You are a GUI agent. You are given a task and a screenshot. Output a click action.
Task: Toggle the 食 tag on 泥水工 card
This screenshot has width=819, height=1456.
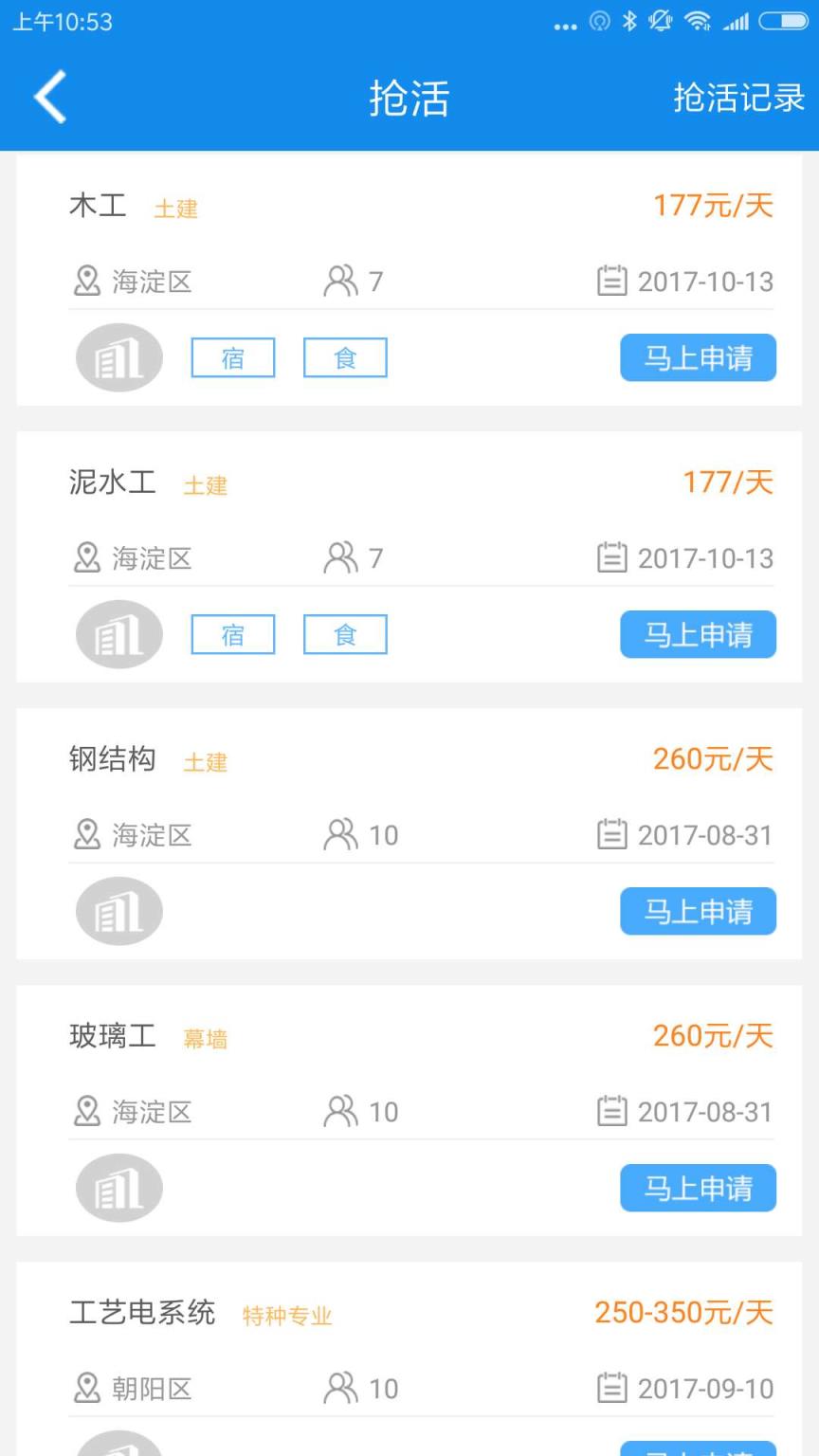point(345,634)
